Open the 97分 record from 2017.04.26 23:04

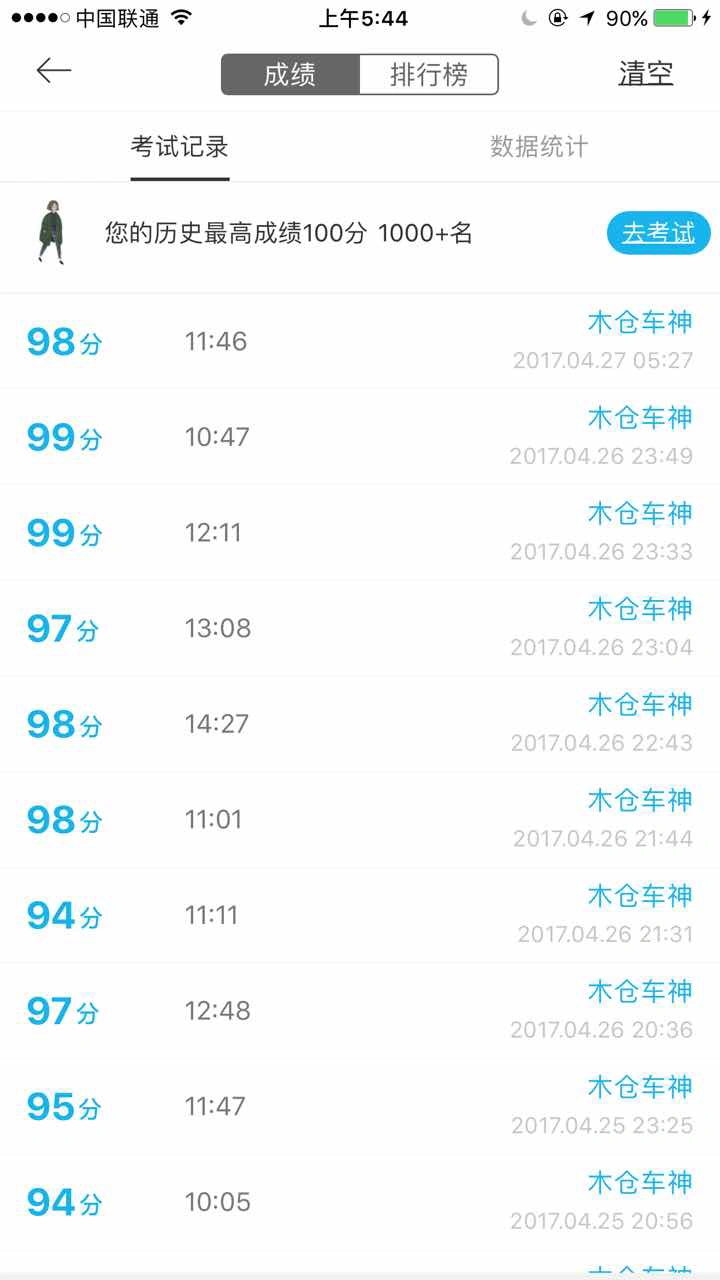click(360, 629)
